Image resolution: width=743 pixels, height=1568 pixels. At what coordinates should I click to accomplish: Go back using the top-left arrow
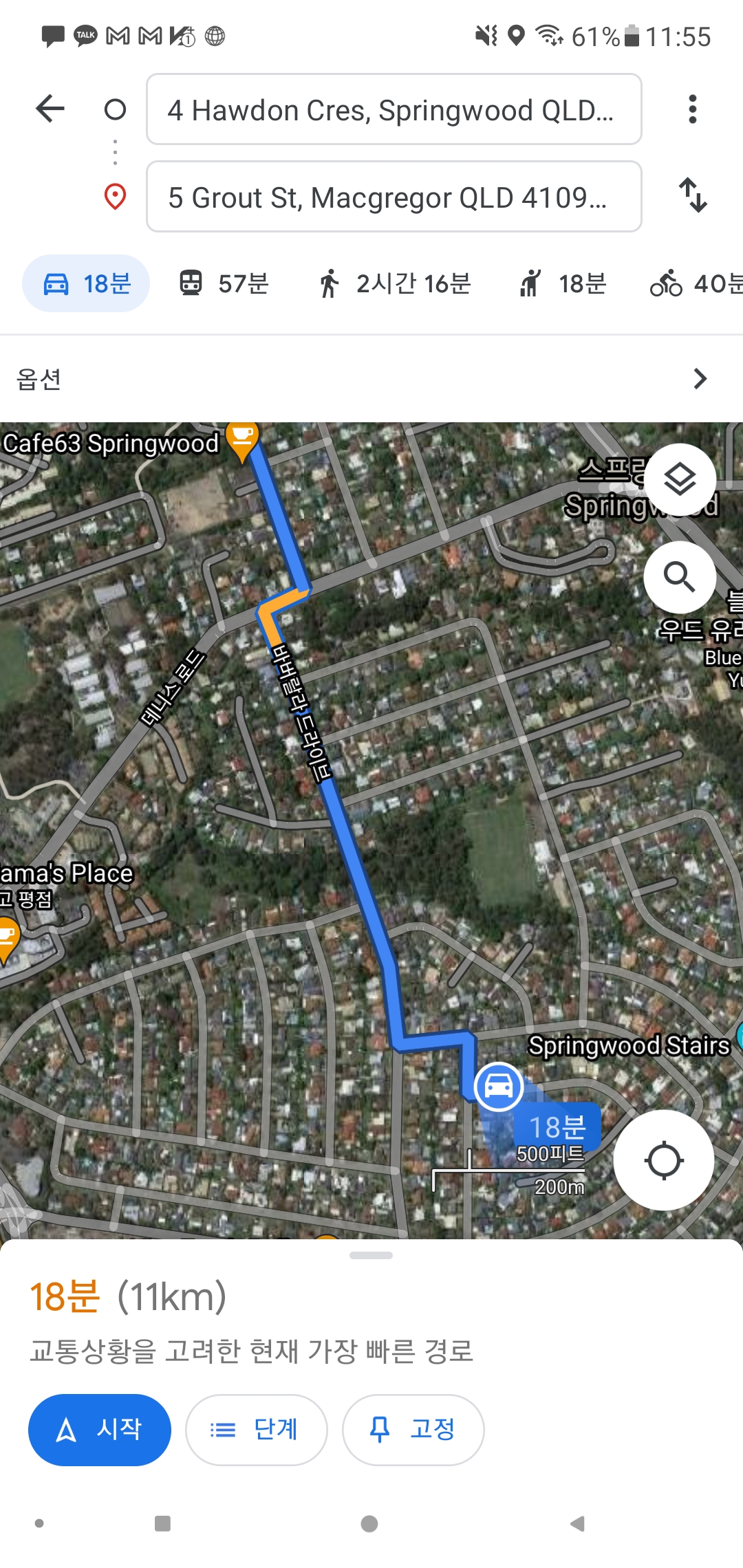click(x=50, y=109)
